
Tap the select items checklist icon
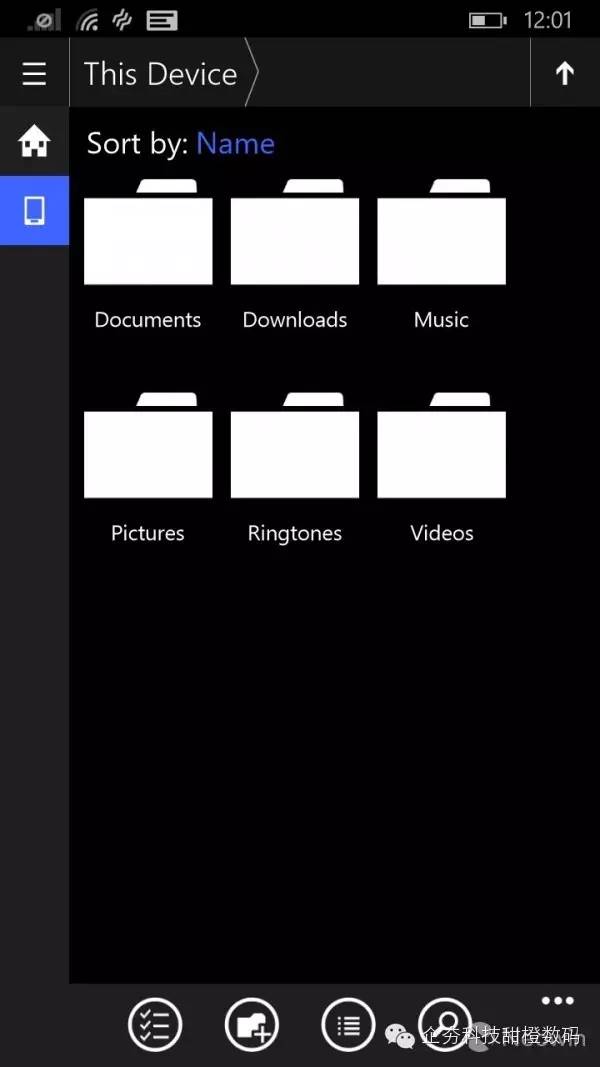[x=155, y=1024]
